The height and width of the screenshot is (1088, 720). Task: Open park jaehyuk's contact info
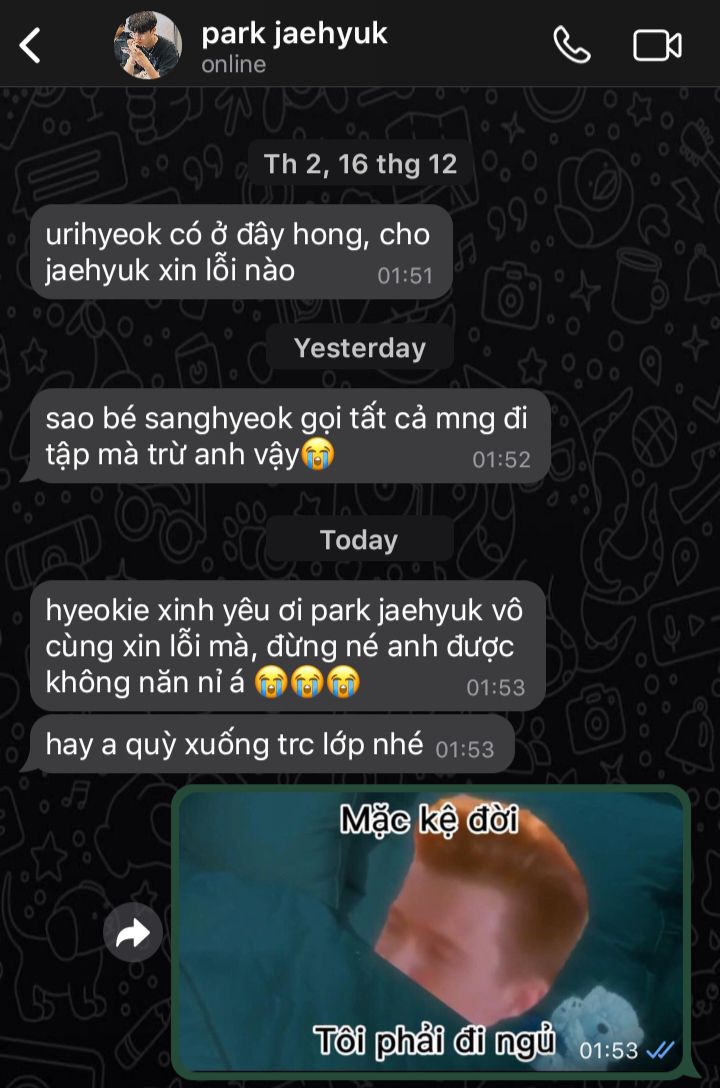click(x=293, y=46)
